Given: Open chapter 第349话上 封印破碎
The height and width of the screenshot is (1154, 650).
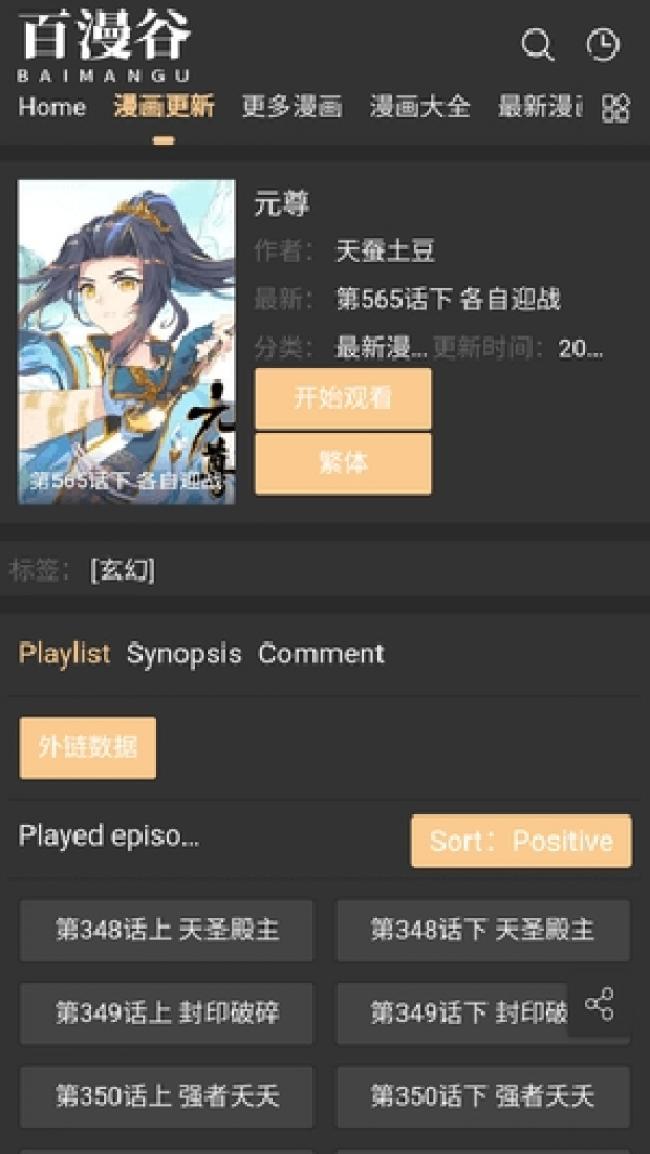Looking at the screenshot, I should tap(167, 1013).
